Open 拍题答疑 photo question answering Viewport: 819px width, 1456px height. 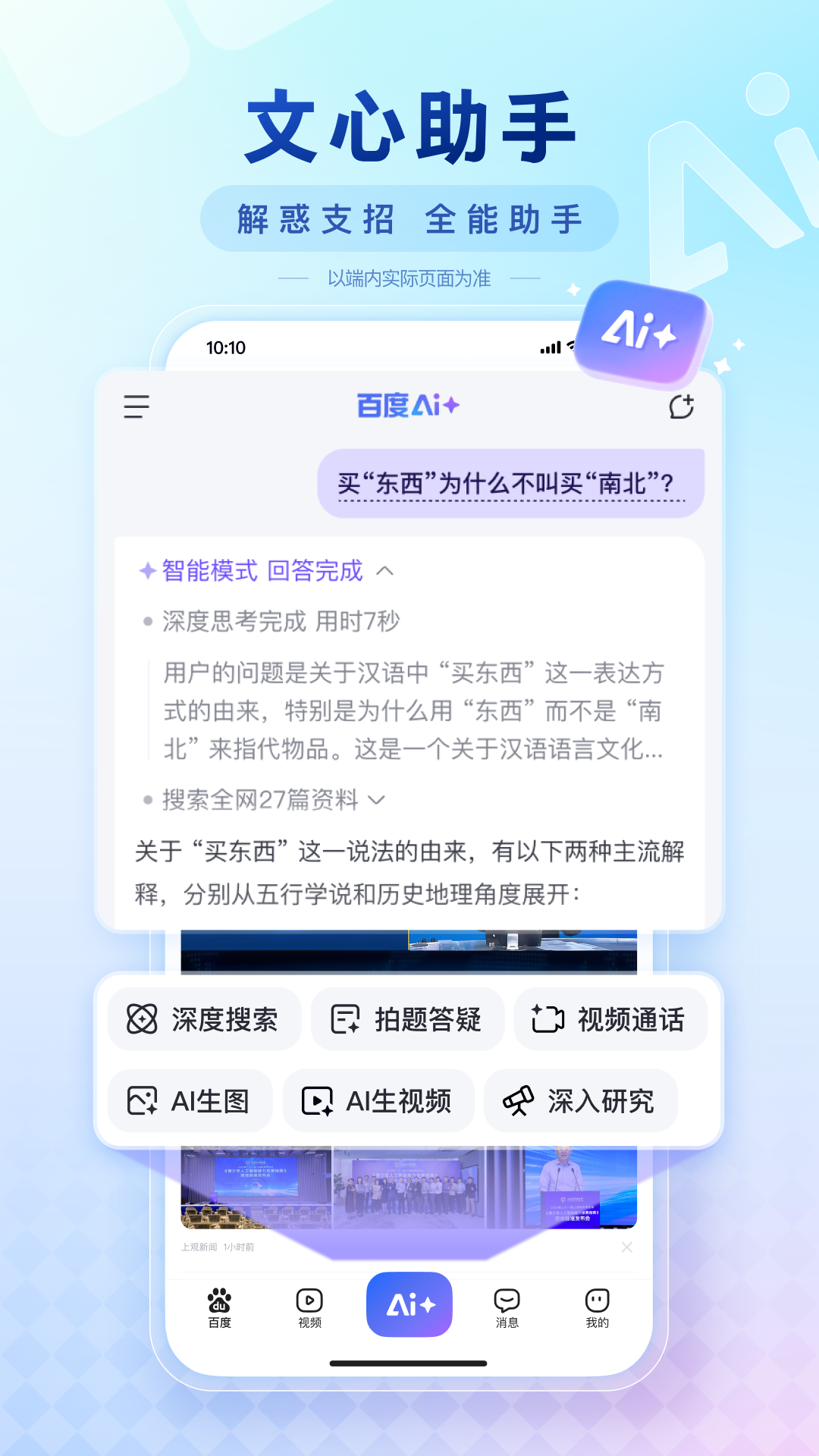pos(408,1020)
